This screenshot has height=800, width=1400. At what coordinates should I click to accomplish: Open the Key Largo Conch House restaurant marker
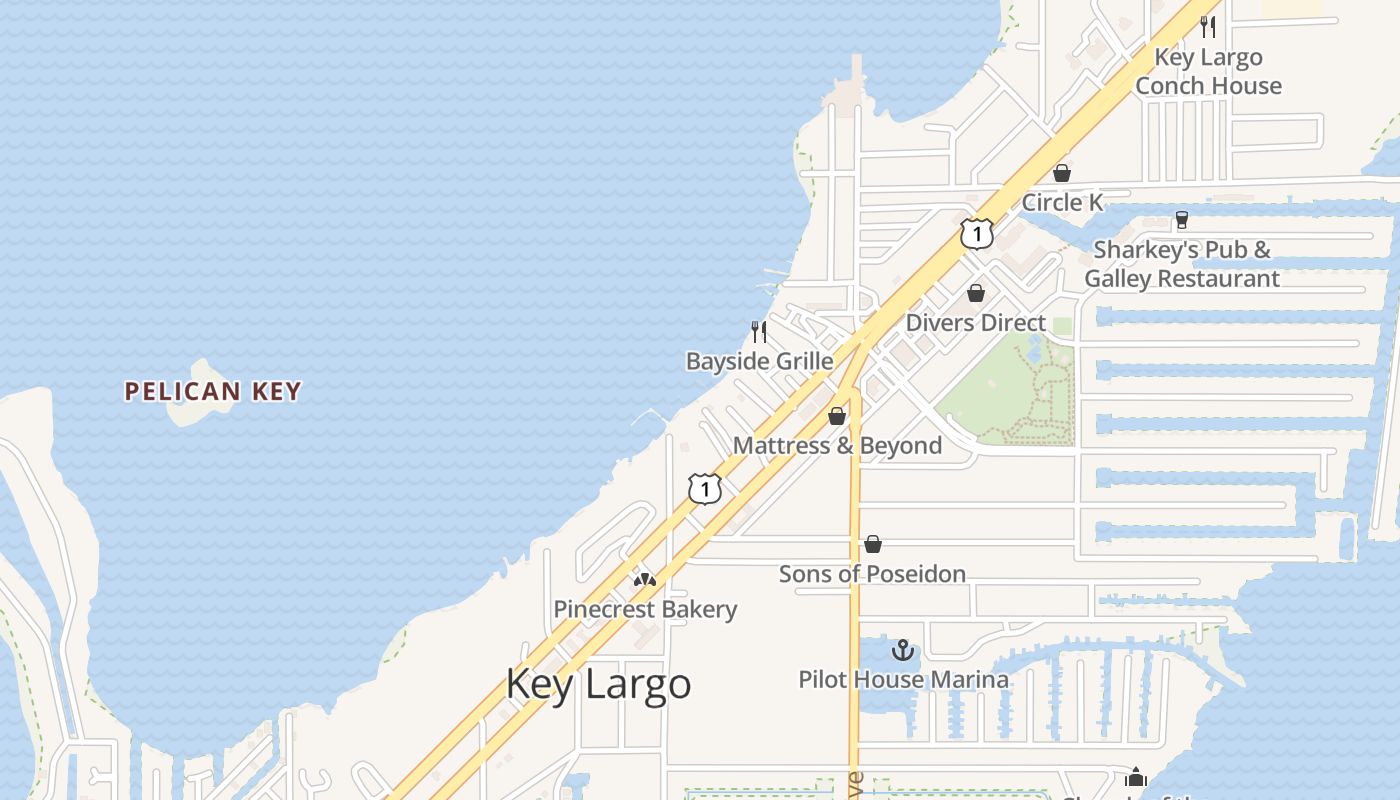tap(1208, 27)
